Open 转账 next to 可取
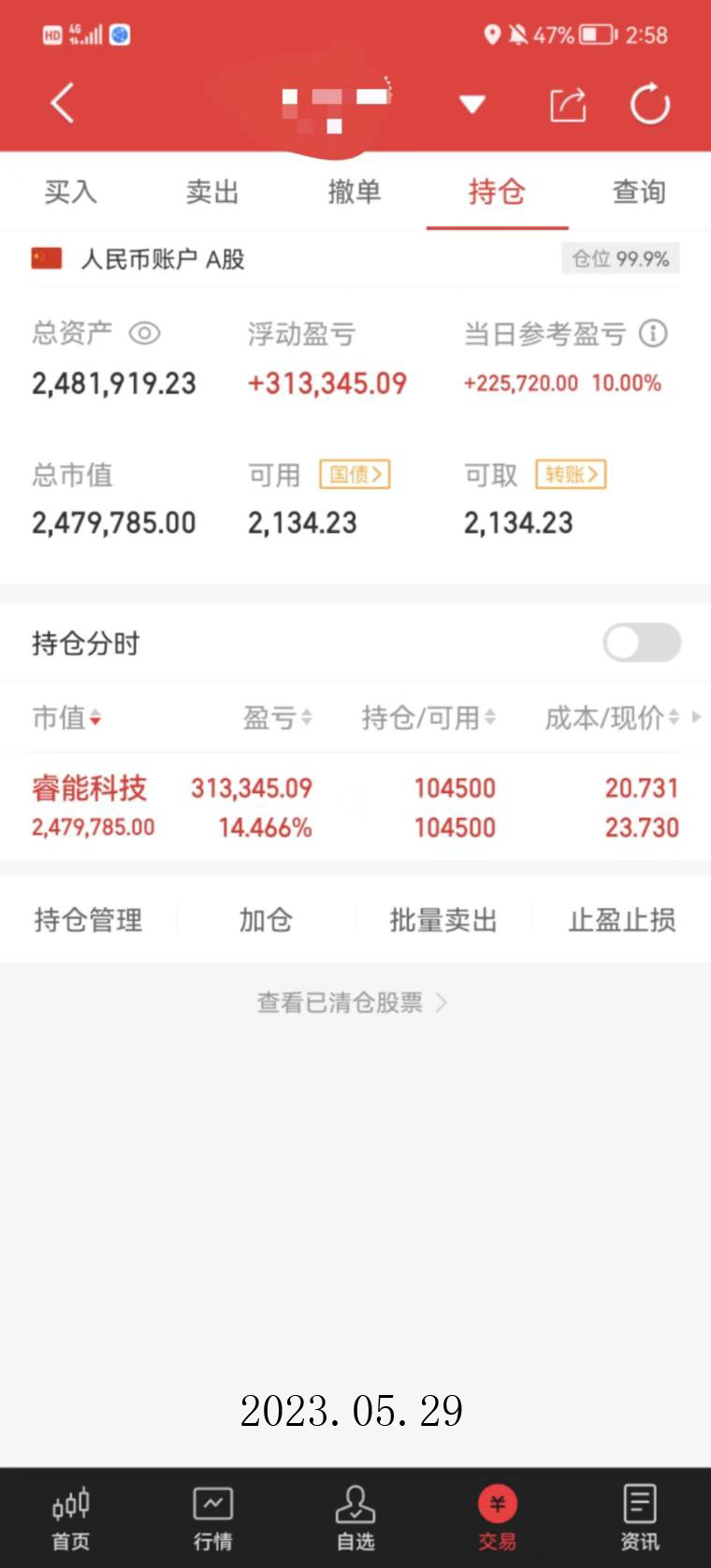Viewport: 711px width, 1568px height. tap(571, 474)
